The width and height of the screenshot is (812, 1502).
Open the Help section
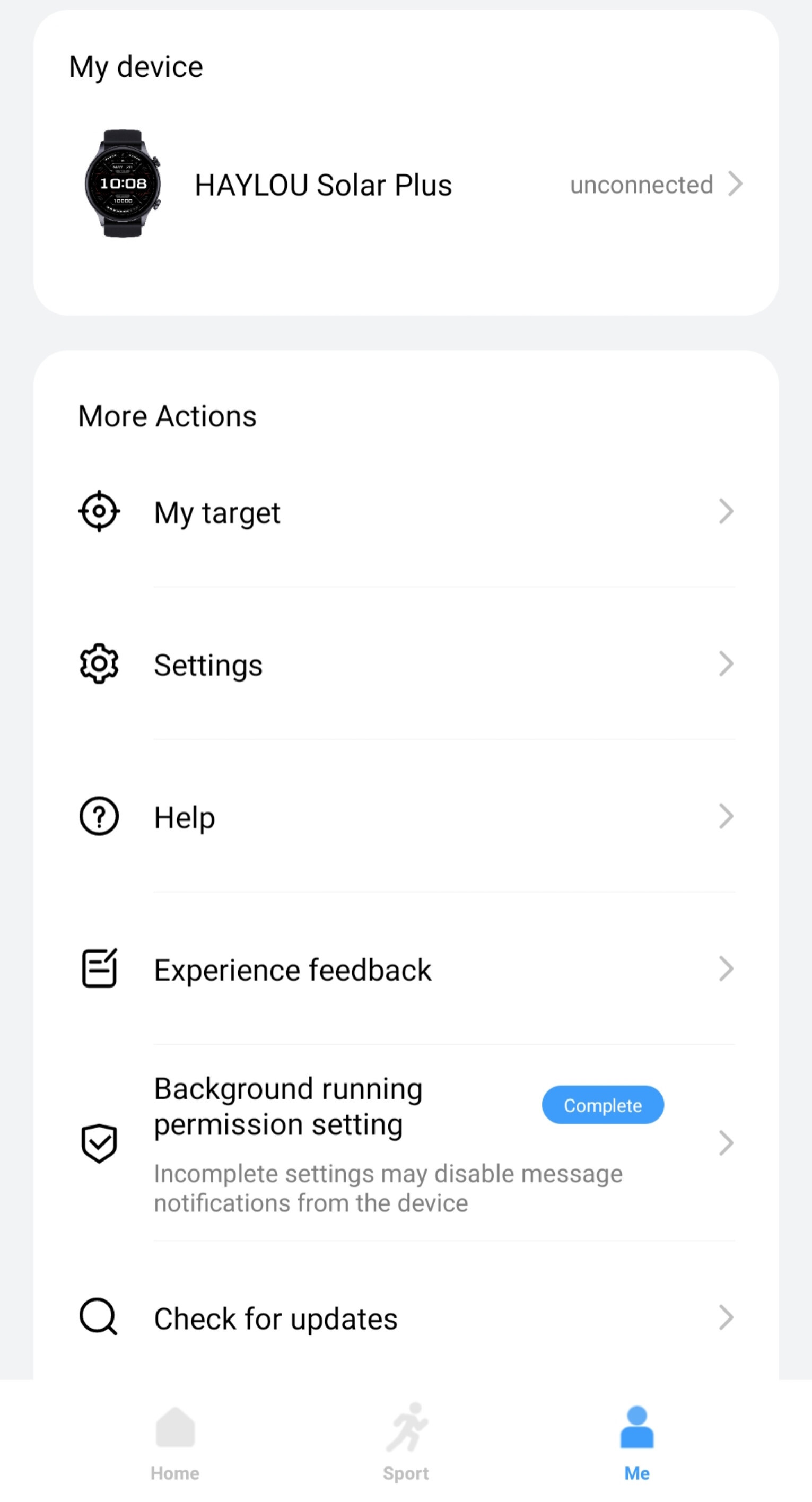[x=406, y=816]
